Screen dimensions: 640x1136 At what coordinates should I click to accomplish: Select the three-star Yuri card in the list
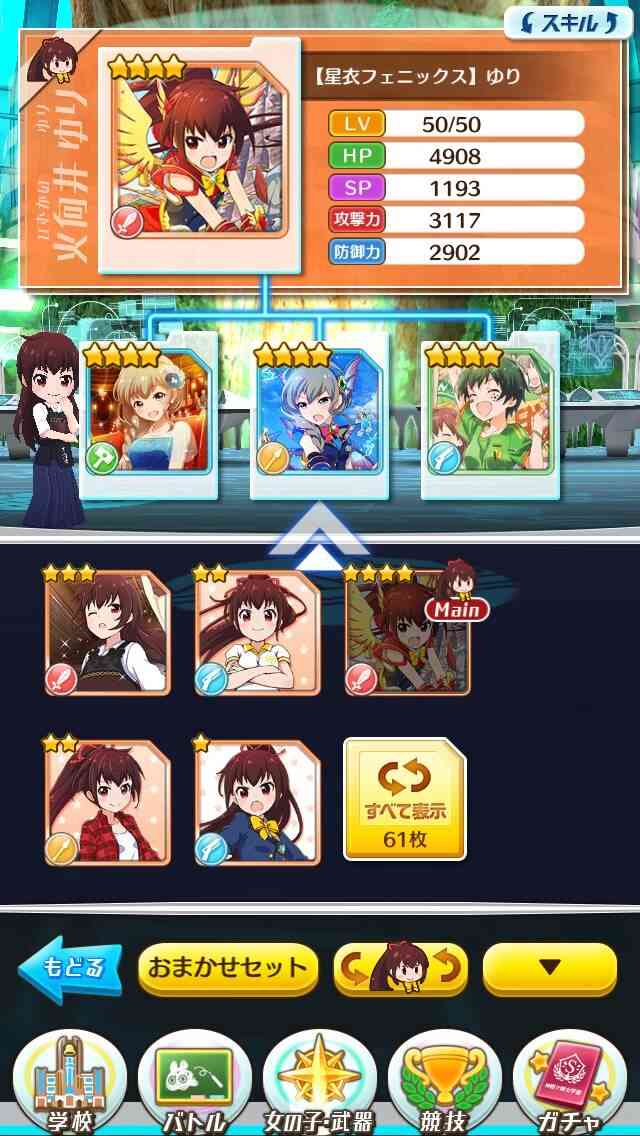[x=107, y=632]
